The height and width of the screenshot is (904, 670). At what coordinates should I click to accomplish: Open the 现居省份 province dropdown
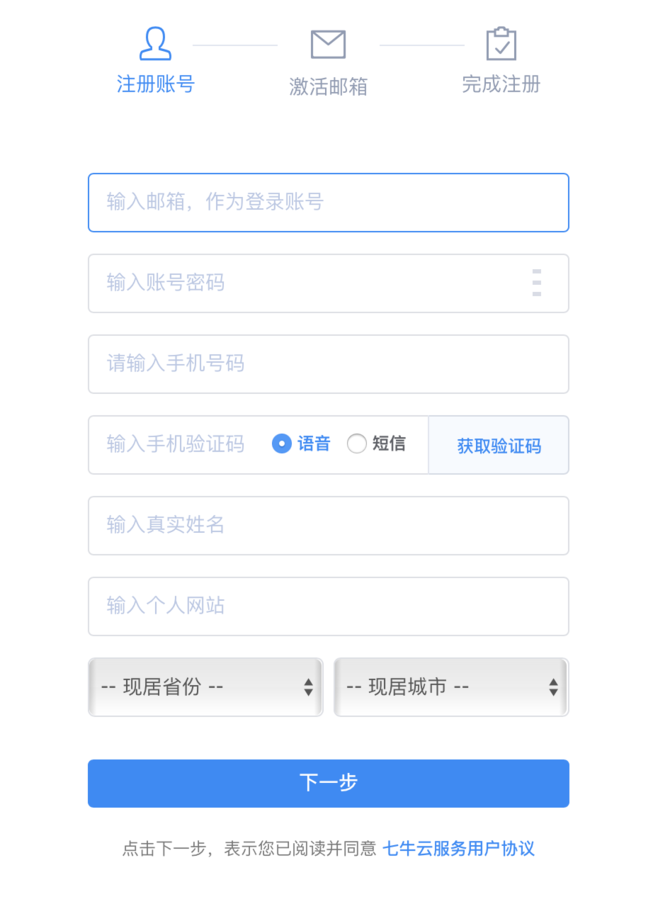point(205,687)
